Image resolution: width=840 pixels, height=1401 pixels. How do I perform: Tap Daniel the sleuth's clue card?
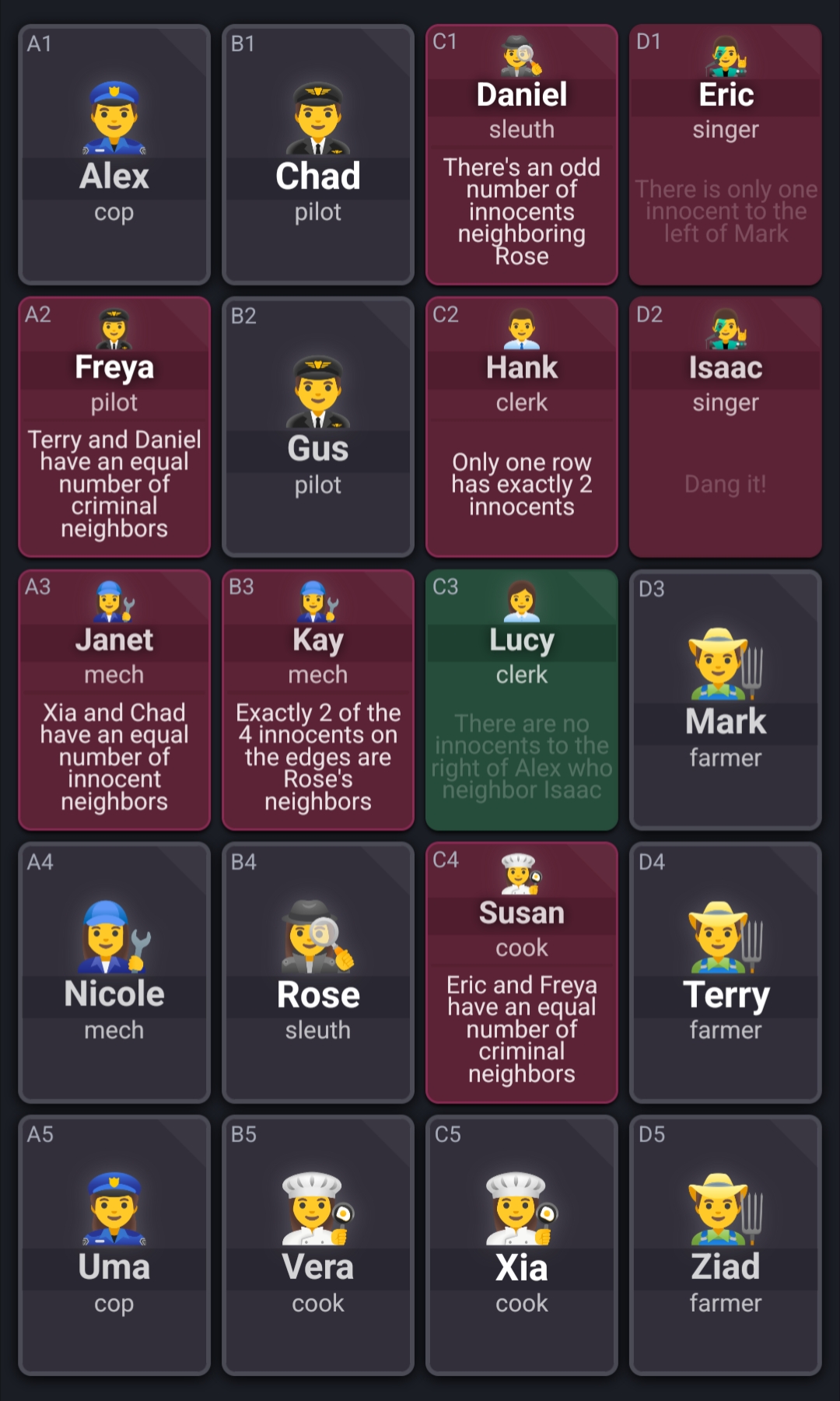coord(522,155)
